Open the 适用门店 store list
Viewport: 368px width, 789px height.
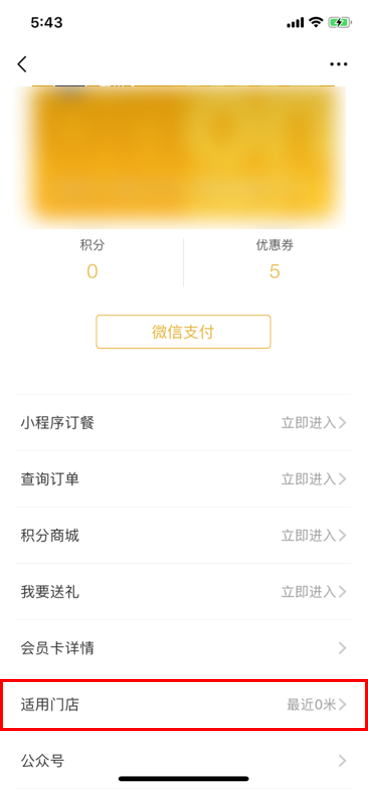(x=183, y=704)
